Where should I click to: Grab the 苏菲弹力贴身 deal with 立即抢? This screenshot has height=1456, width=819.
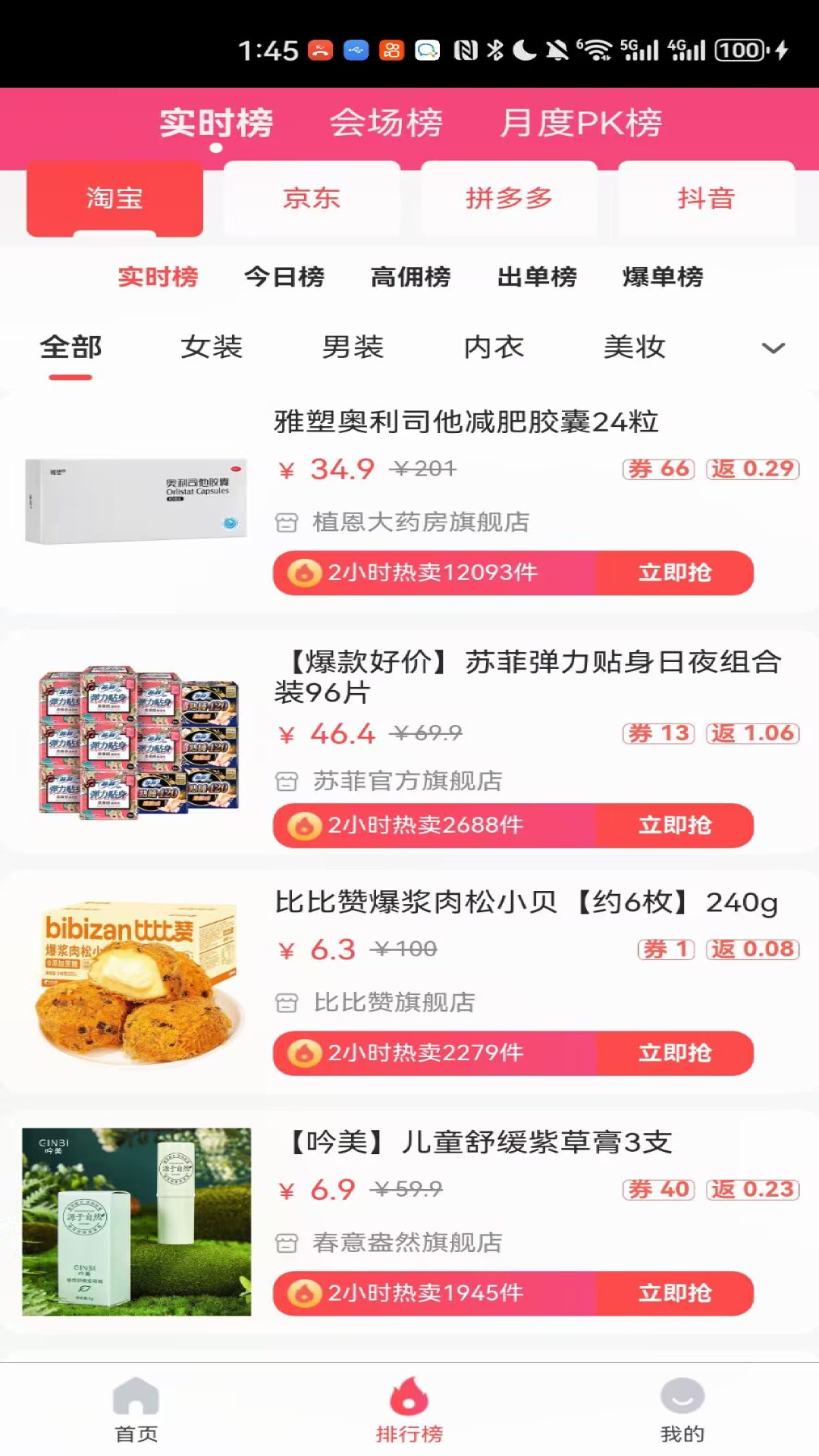tap(675, 825)
